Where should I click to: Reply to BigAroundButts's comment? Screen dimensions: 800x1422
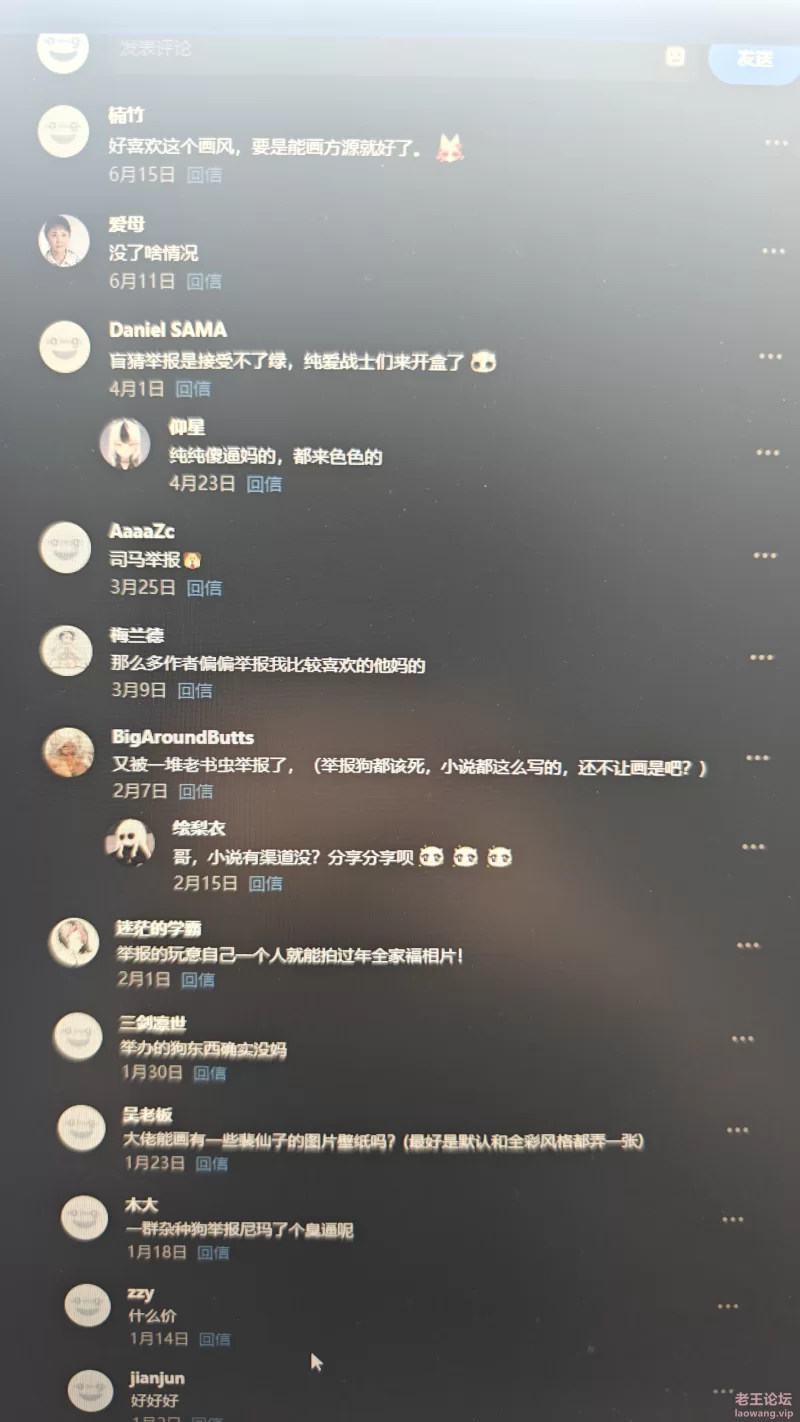click(x=196, y=791)
